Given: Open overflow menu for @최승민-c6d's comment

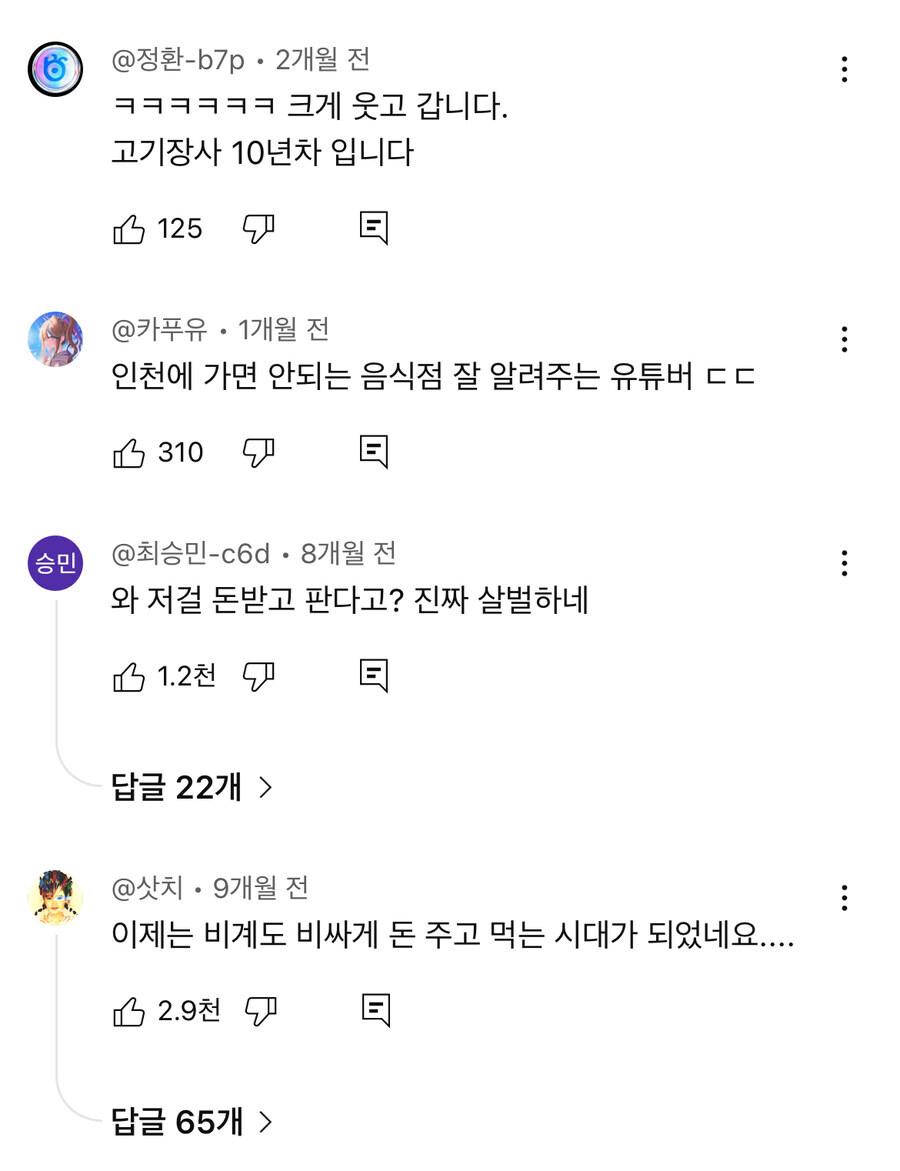Looking at the screenshot, I should click(x=845, y=563).
